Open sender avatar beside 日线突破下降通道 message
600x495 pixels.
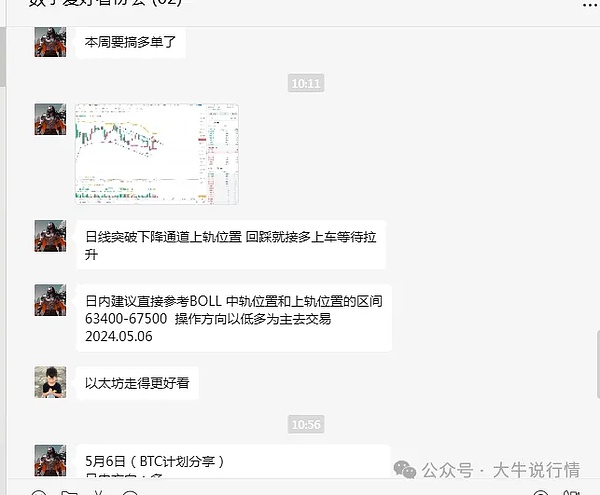click(50, 236)
